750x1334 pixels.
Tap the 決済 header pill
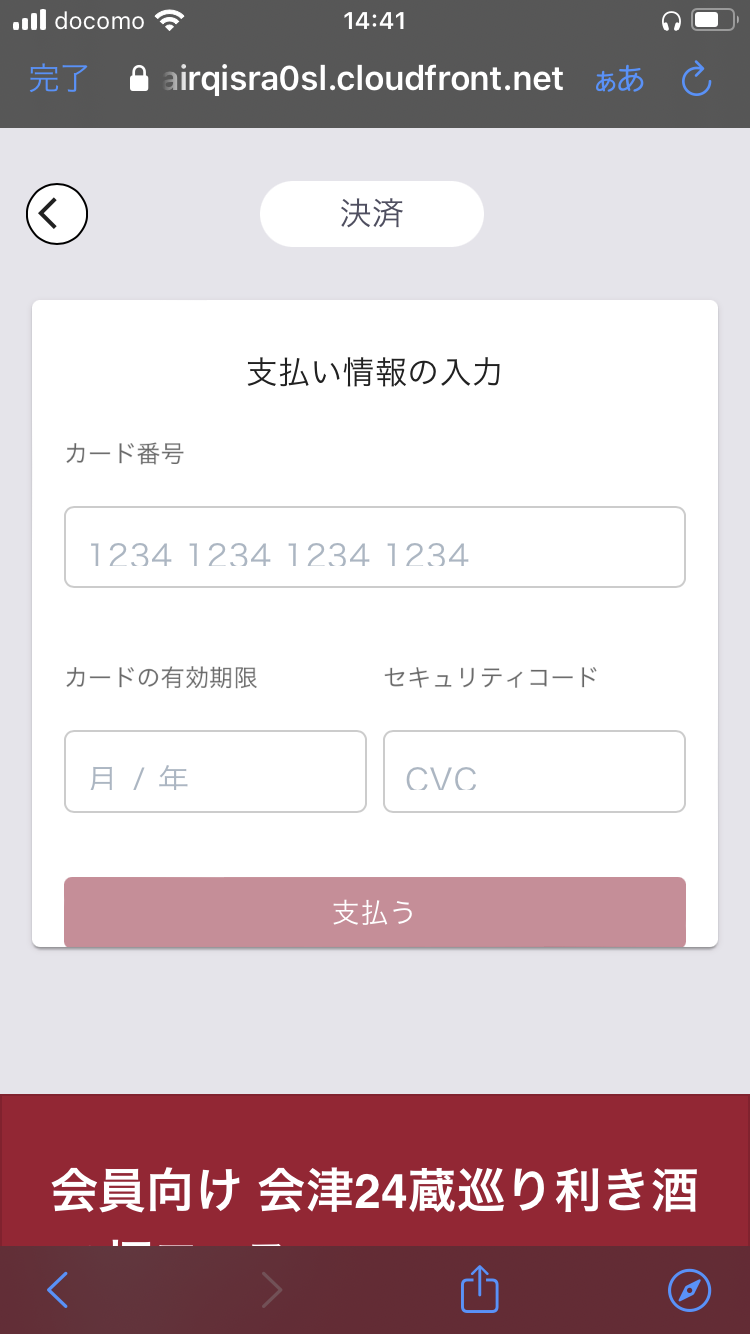point(371,213)
